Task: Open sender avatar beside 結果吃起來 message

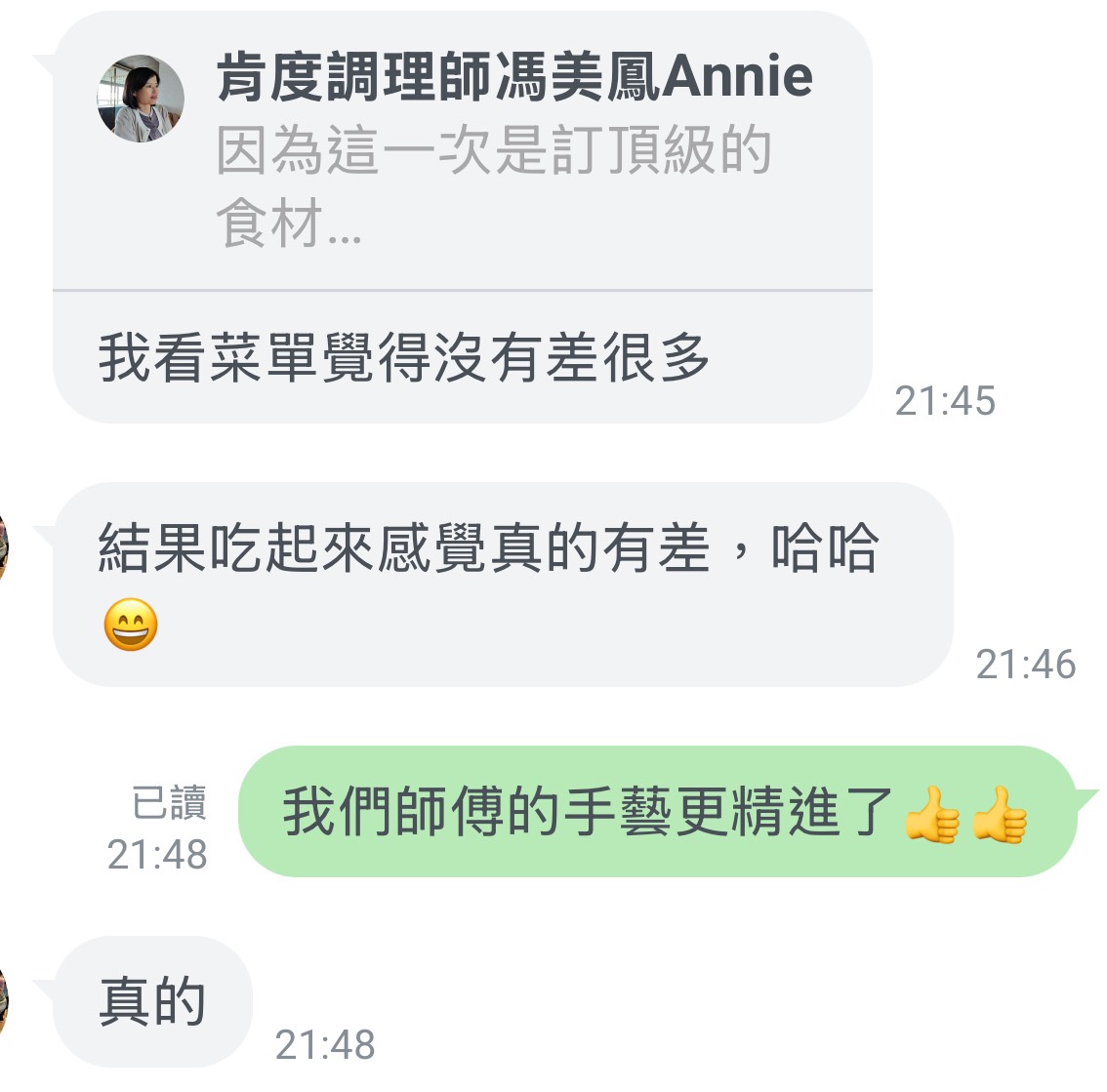Action: 5,548
